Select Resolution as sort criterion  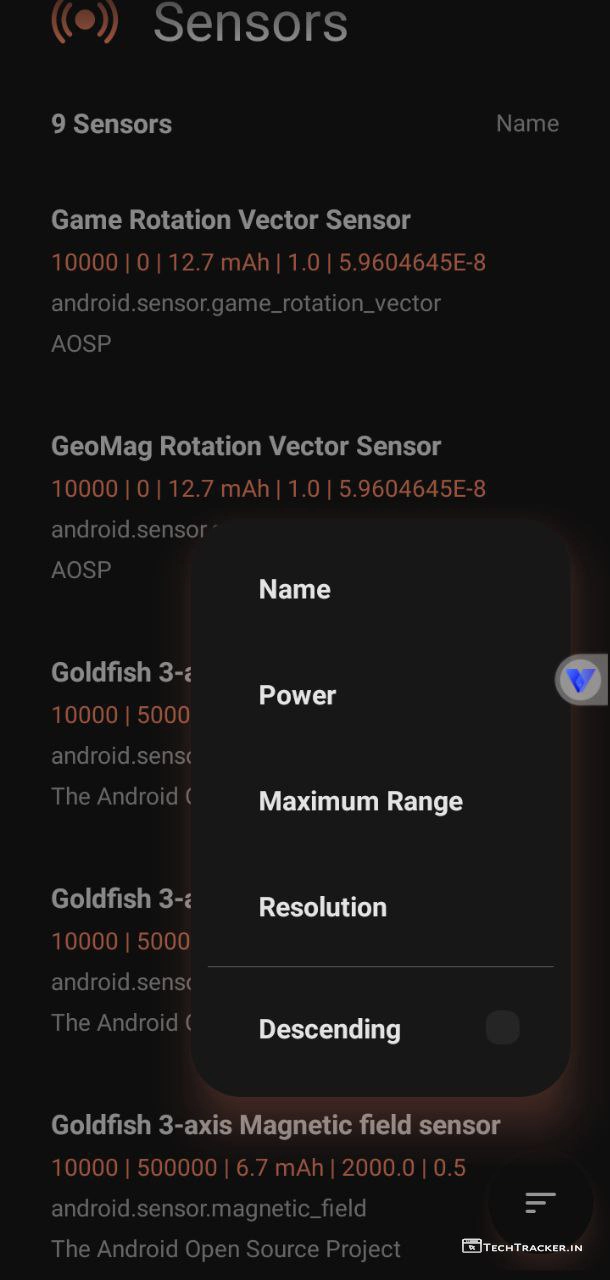click(322, 908)
